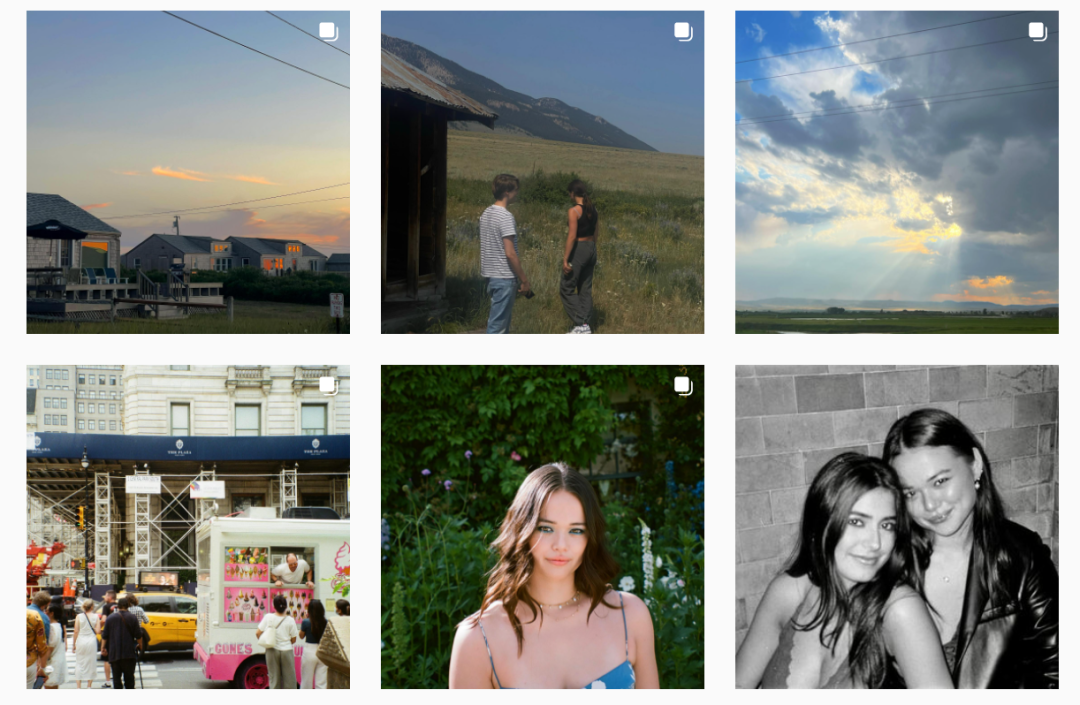Open the sunset beach houses post
Screen dimensions: 1080x705
(x=188, y=172)
